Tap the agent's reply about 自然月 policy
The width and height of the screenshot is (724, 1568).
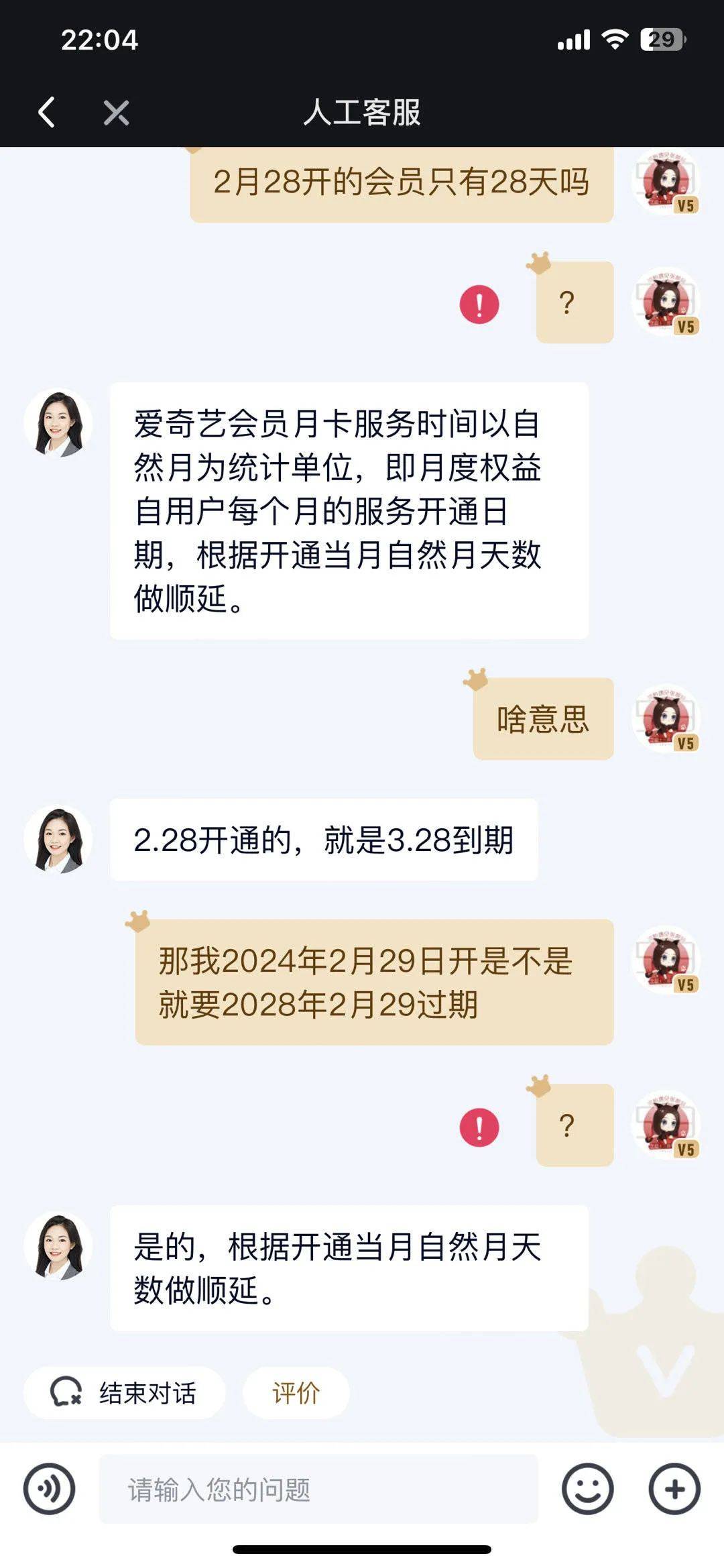[x=349, y=510]
